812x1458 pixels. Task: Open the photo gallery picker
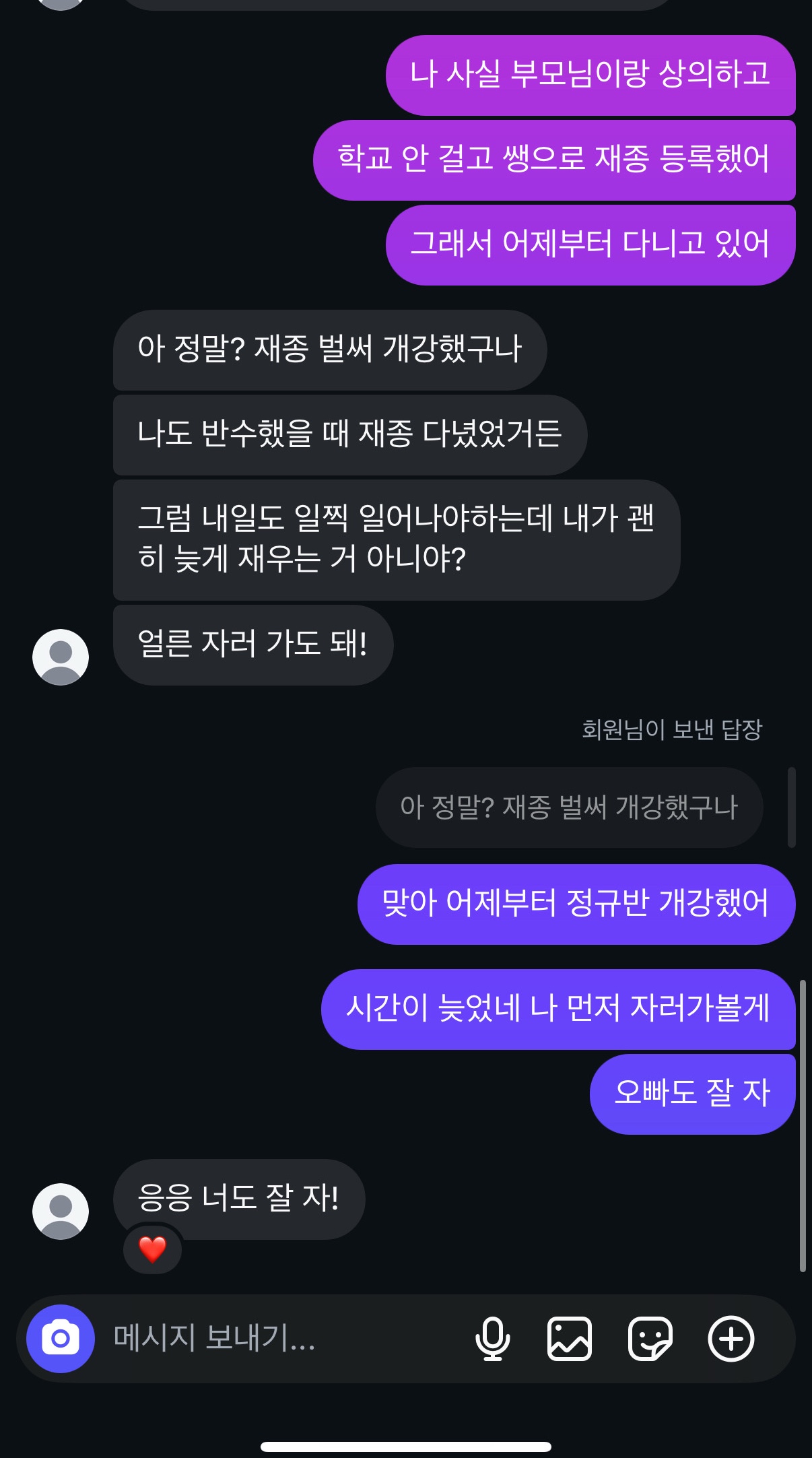click(x=570, y=1339)
